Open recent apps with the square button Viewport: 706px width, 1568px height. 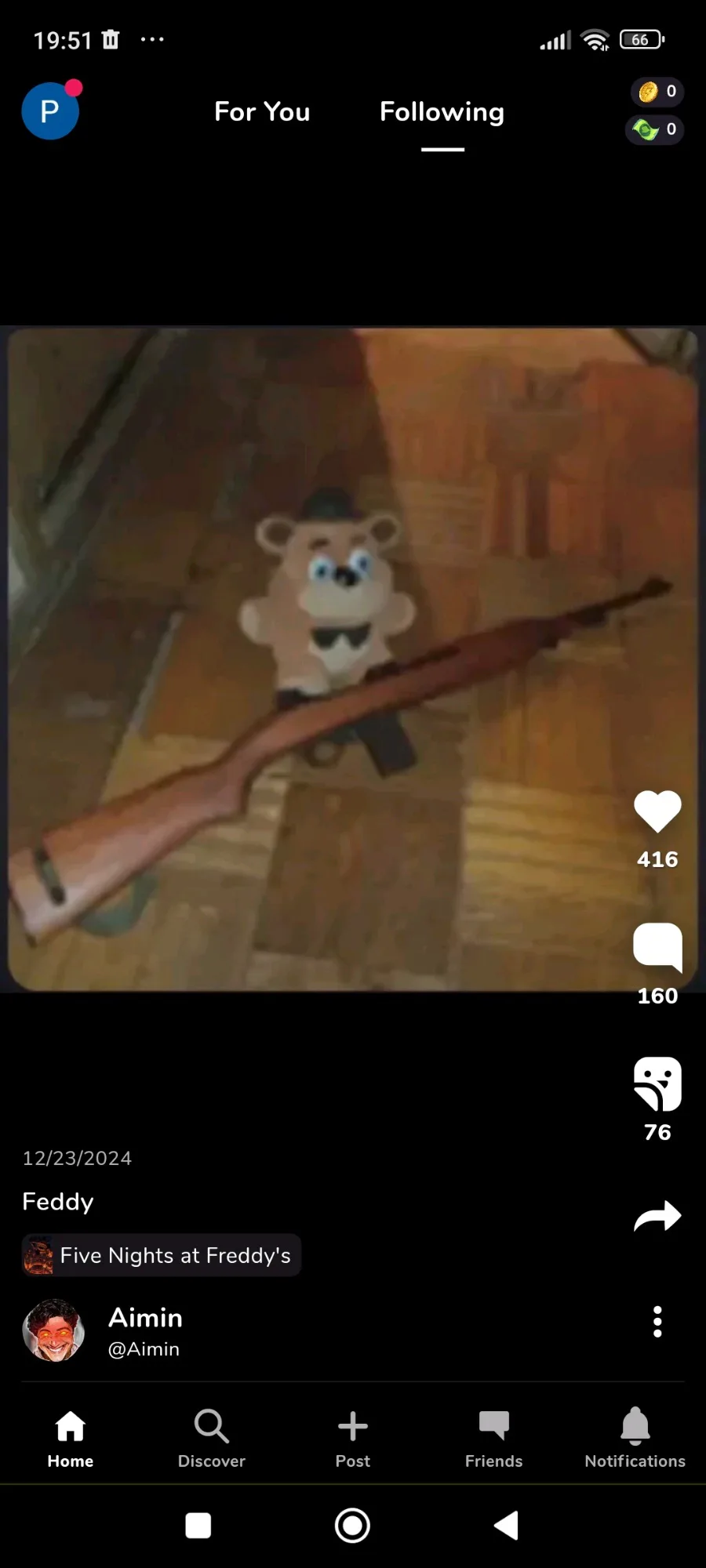(x=198, y=1526)
